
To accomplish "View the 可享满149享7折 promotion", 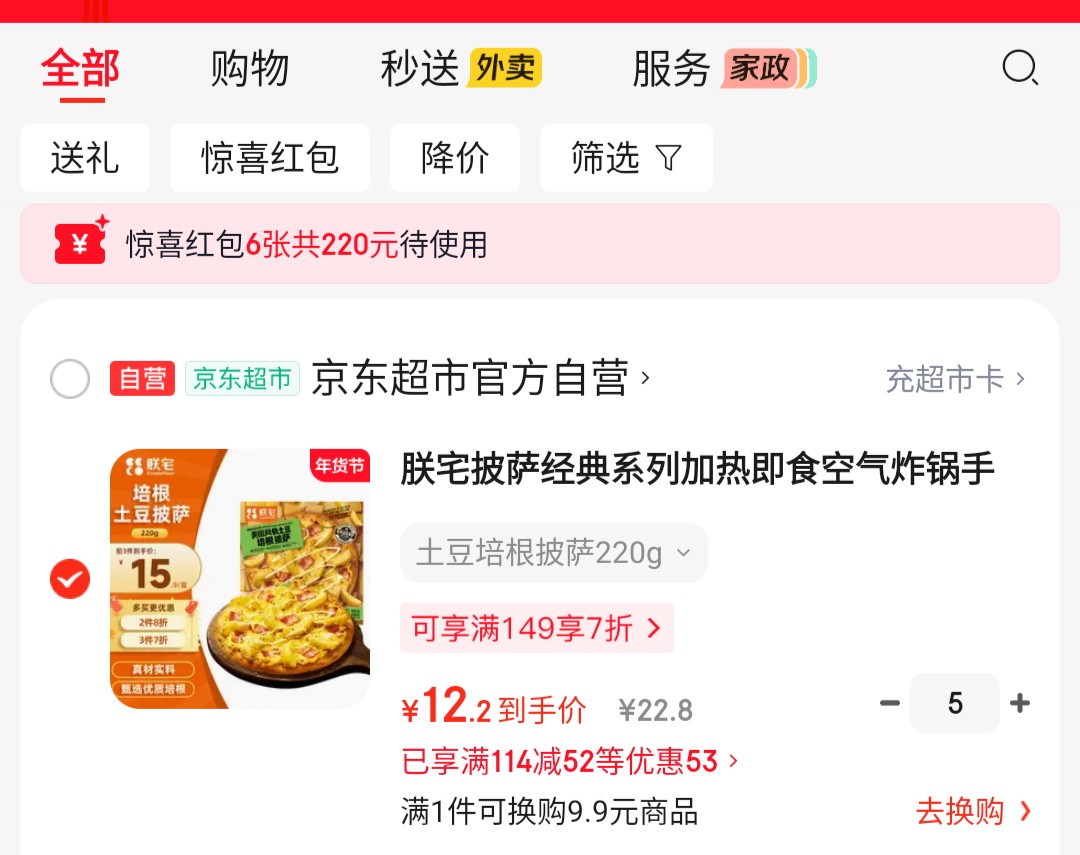I will click(536, 628).
